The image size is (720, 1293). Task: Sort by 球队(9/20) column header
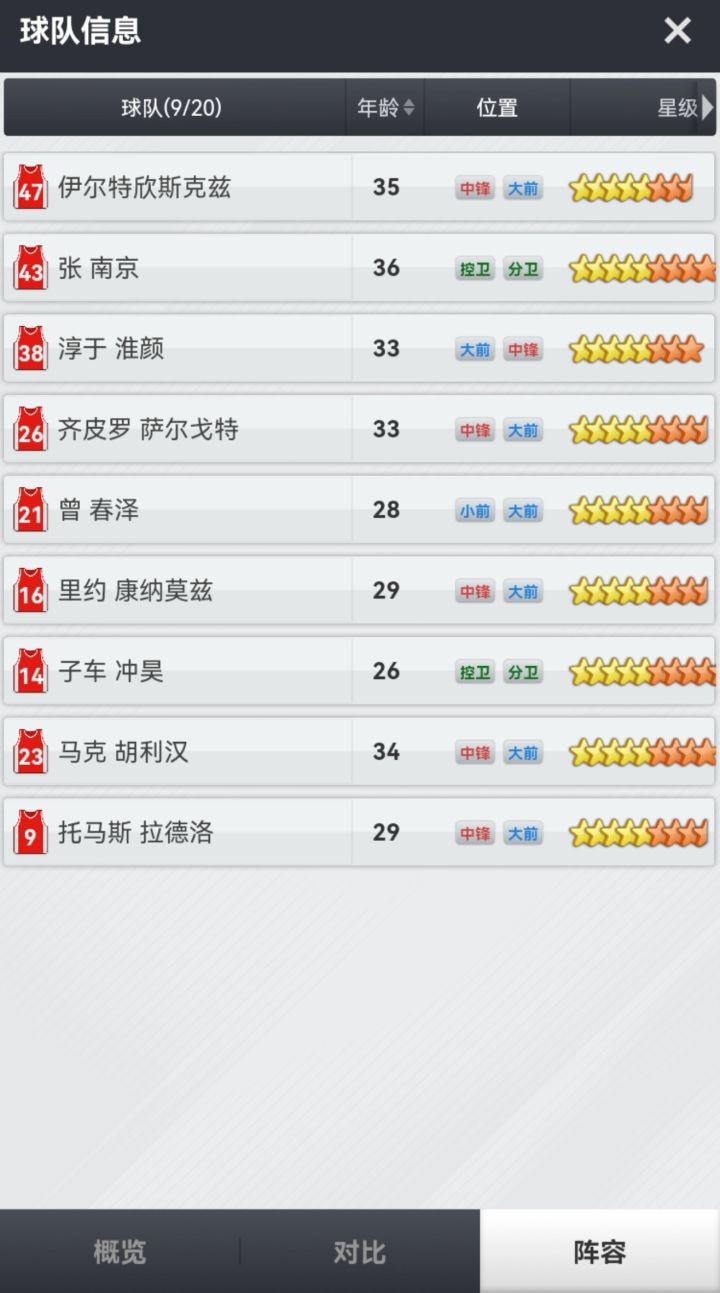pyautogui.click(x=174, y=108)
